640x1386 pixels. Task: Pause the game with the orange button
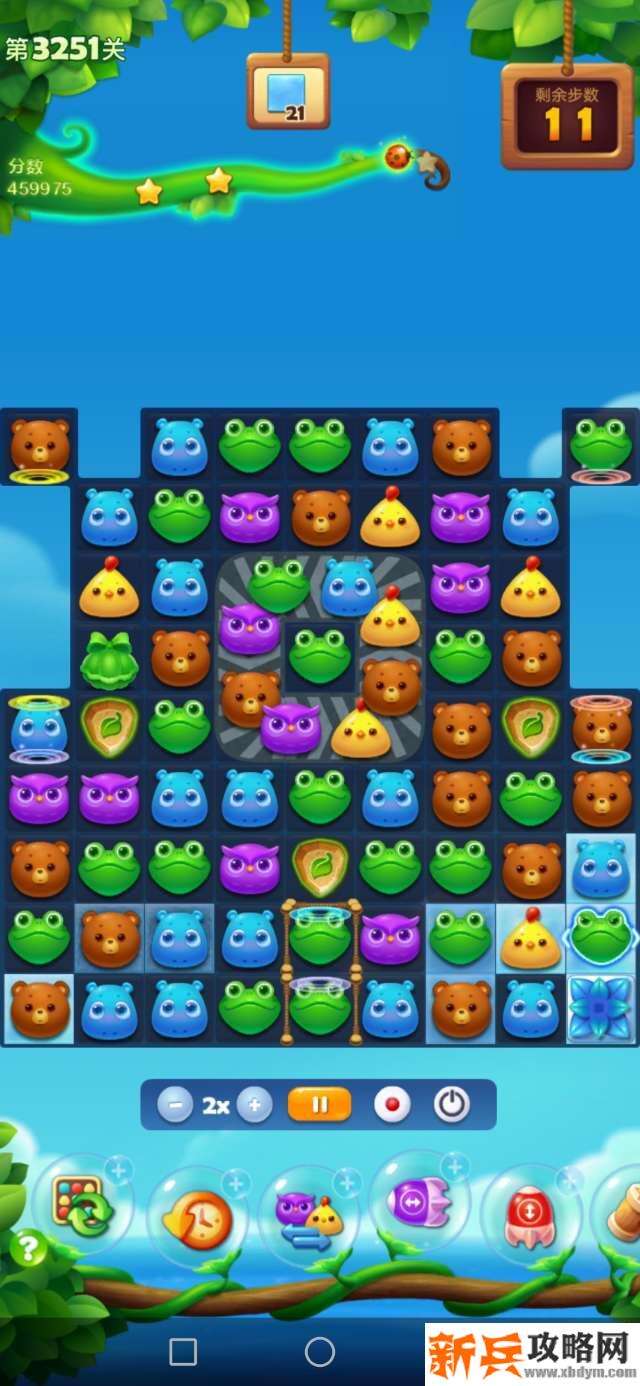click(319, 1105)
